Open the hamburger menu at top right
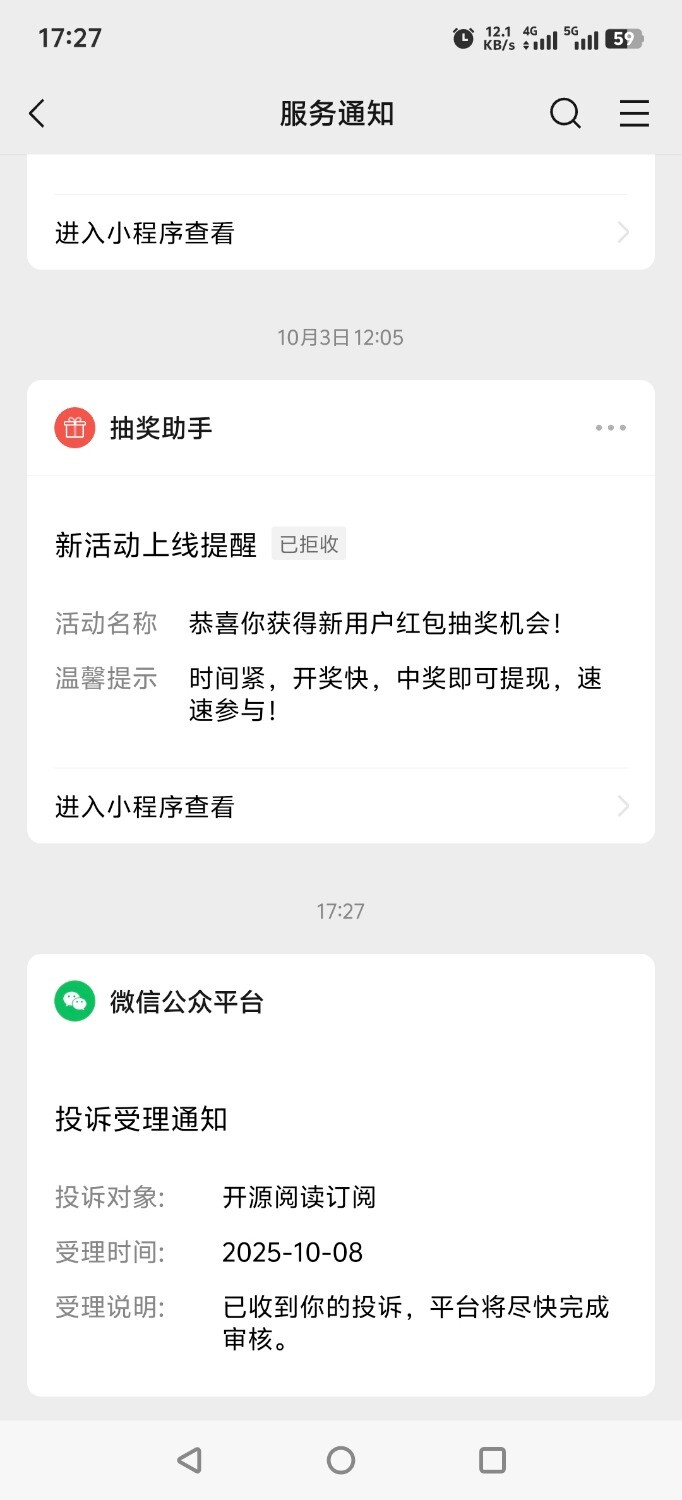The width and height of the screenshot is (682, 1500). point(634,114)
